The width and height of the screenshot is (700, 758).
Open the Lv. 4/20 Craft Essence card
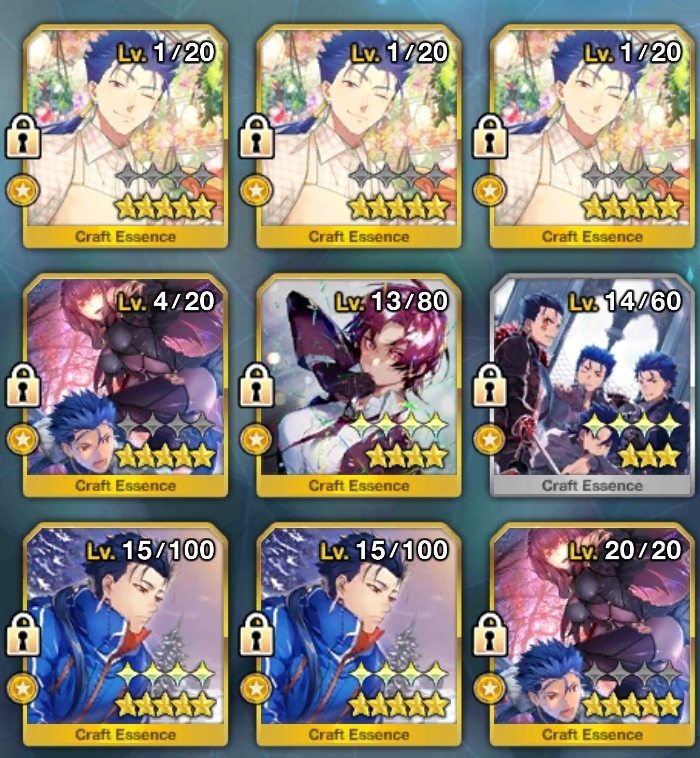125,385
